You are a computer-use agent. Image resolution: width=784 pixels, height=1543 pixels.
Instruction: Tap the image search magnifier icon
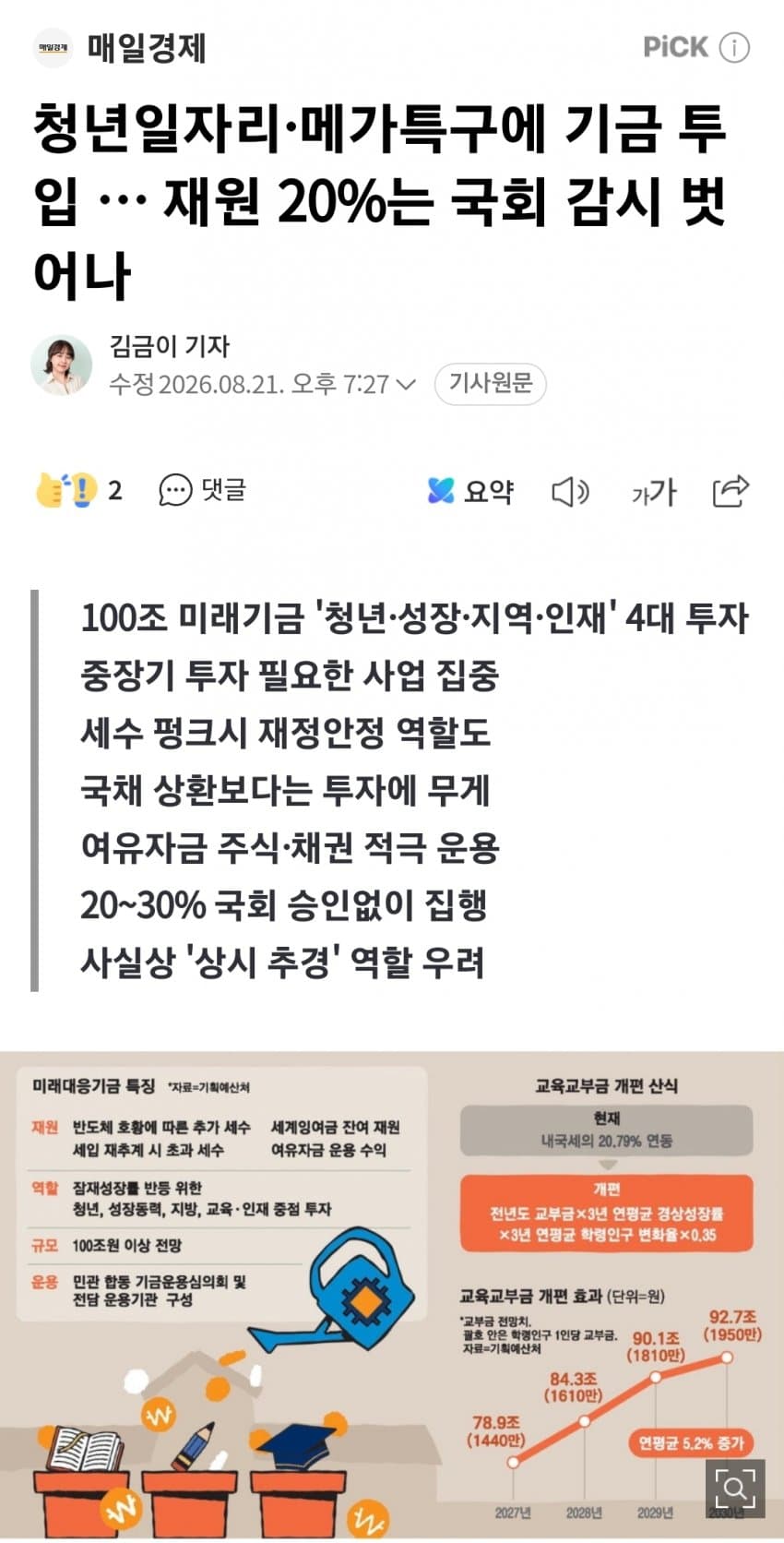[735, 1489]
